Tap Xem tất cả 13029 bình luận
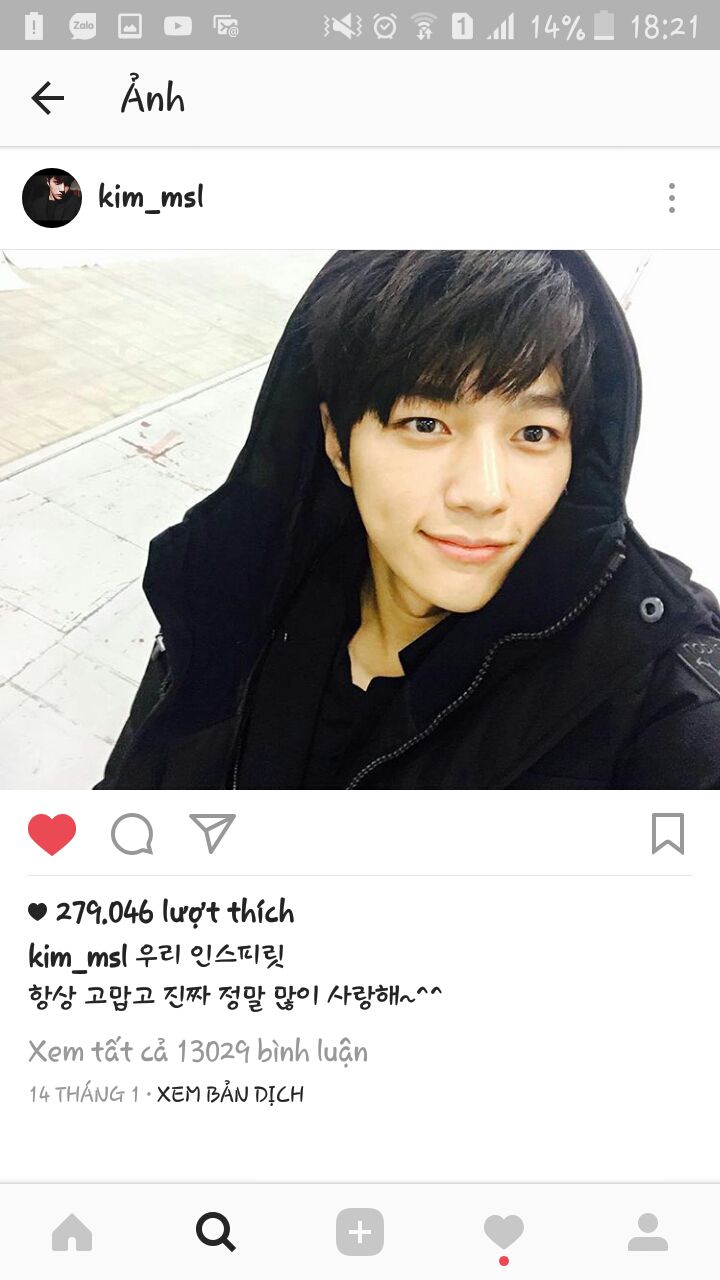The image size is (720, 1280). click(198, 1051)
